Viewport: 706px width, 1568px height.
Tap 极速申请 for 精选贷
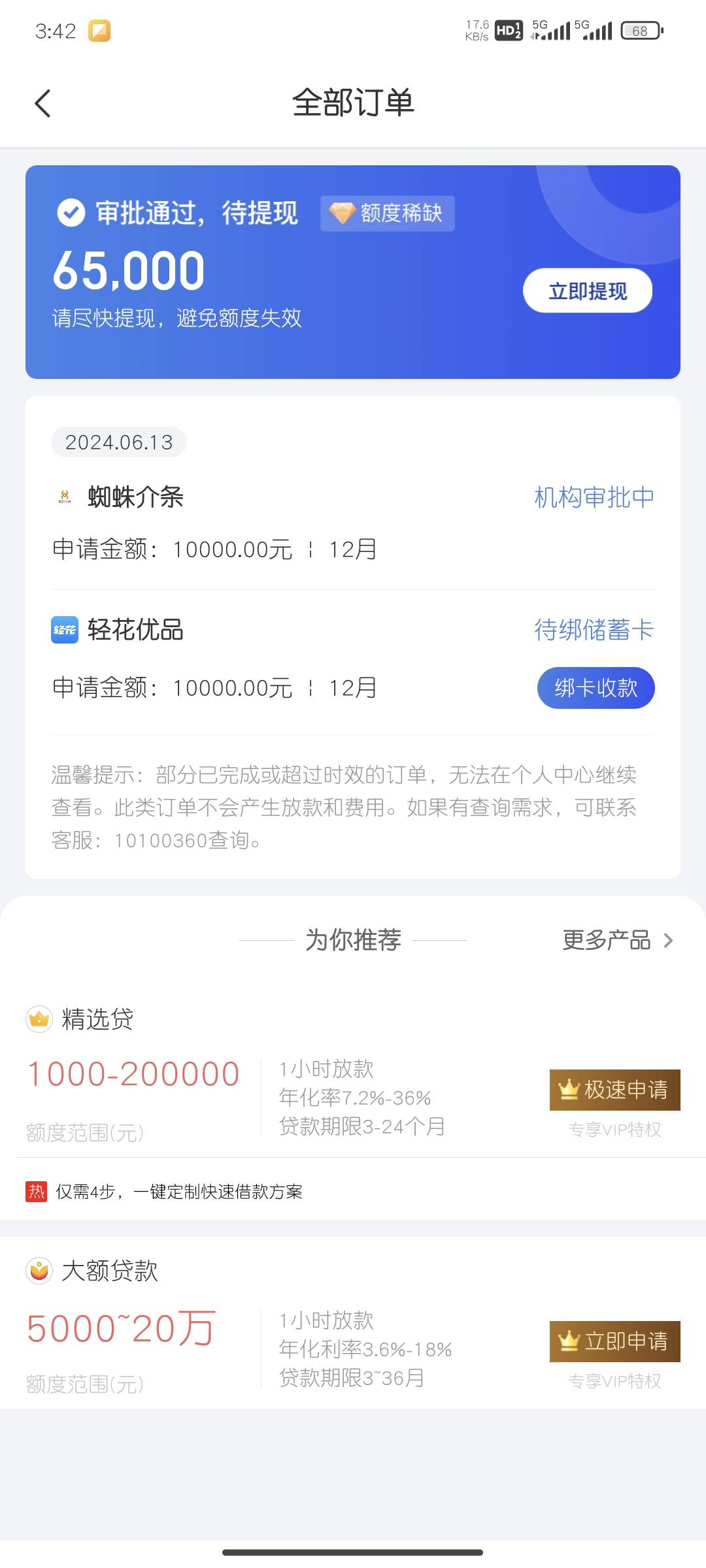tap(614, 1090)
